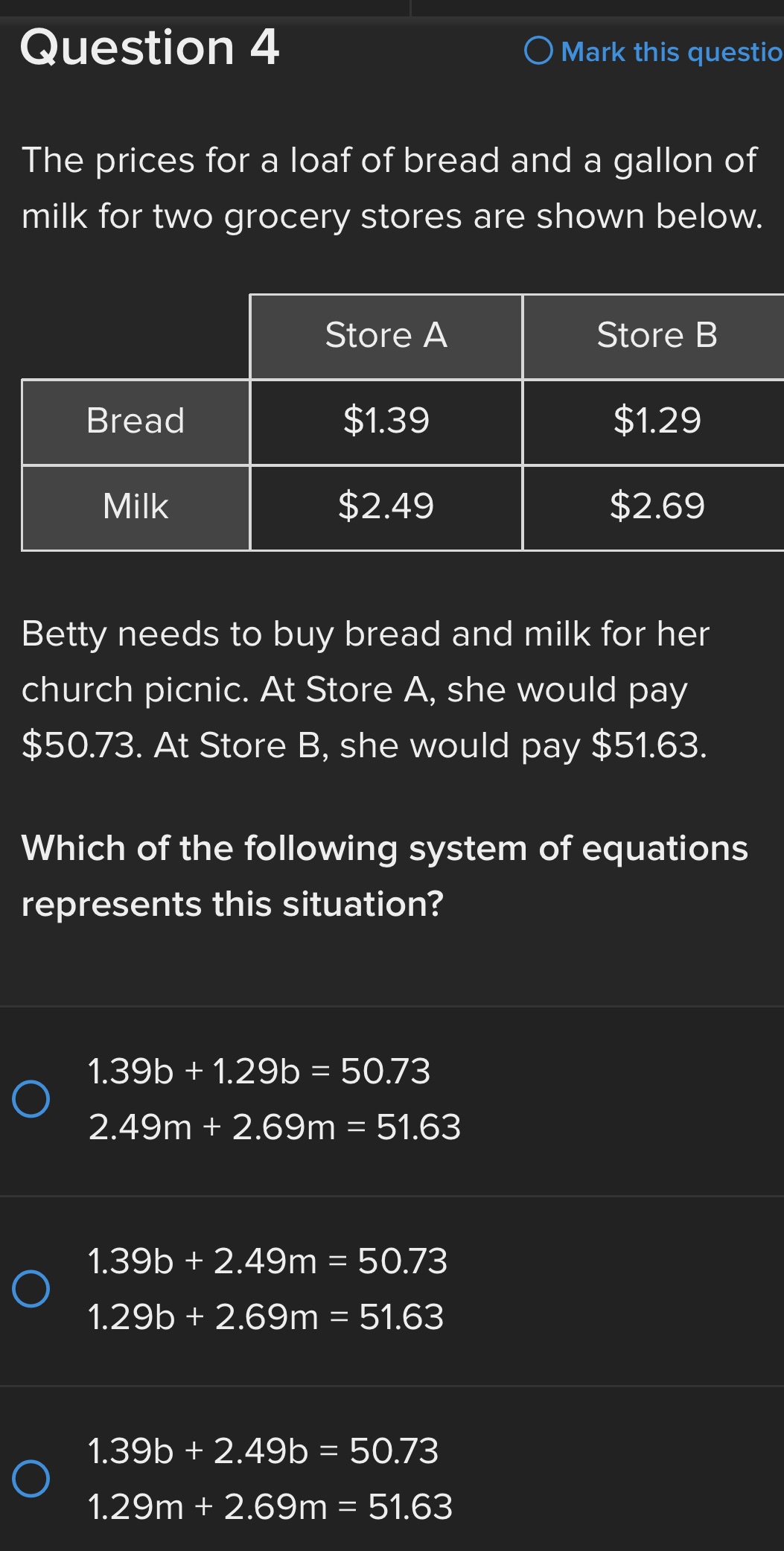
Task: Select the third answer option radio button
Action: pyautogui.click(x=31, y=1478)
